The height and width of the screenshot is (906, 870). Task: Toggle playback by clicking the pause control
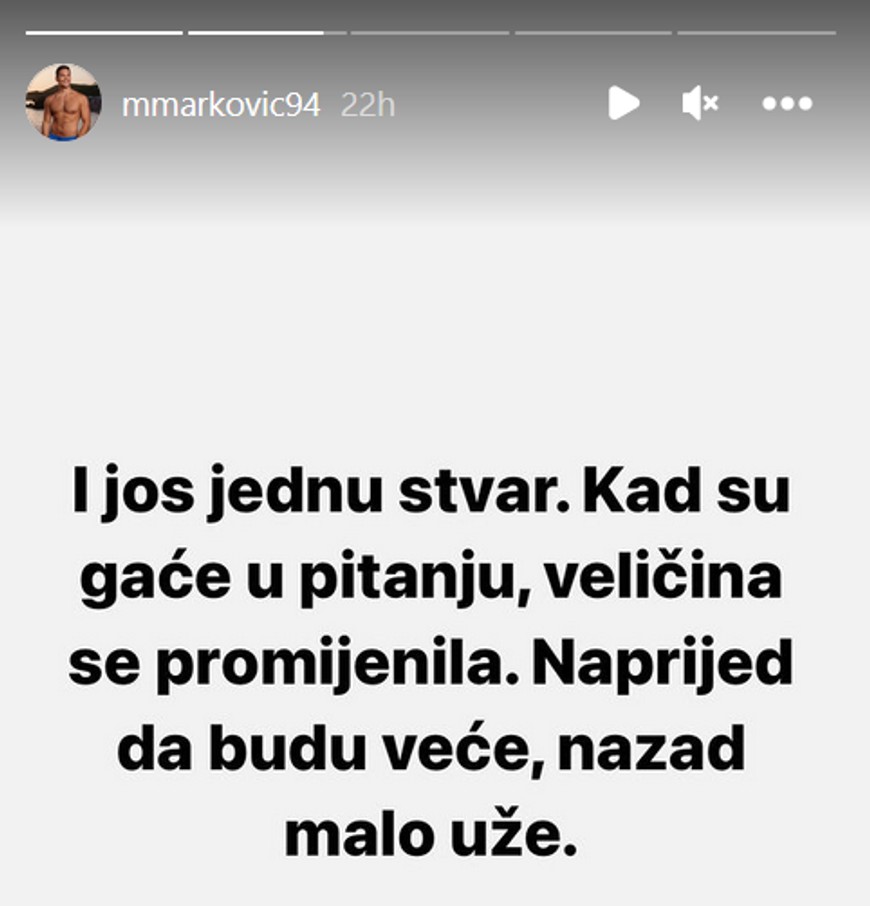click(625, 101)
